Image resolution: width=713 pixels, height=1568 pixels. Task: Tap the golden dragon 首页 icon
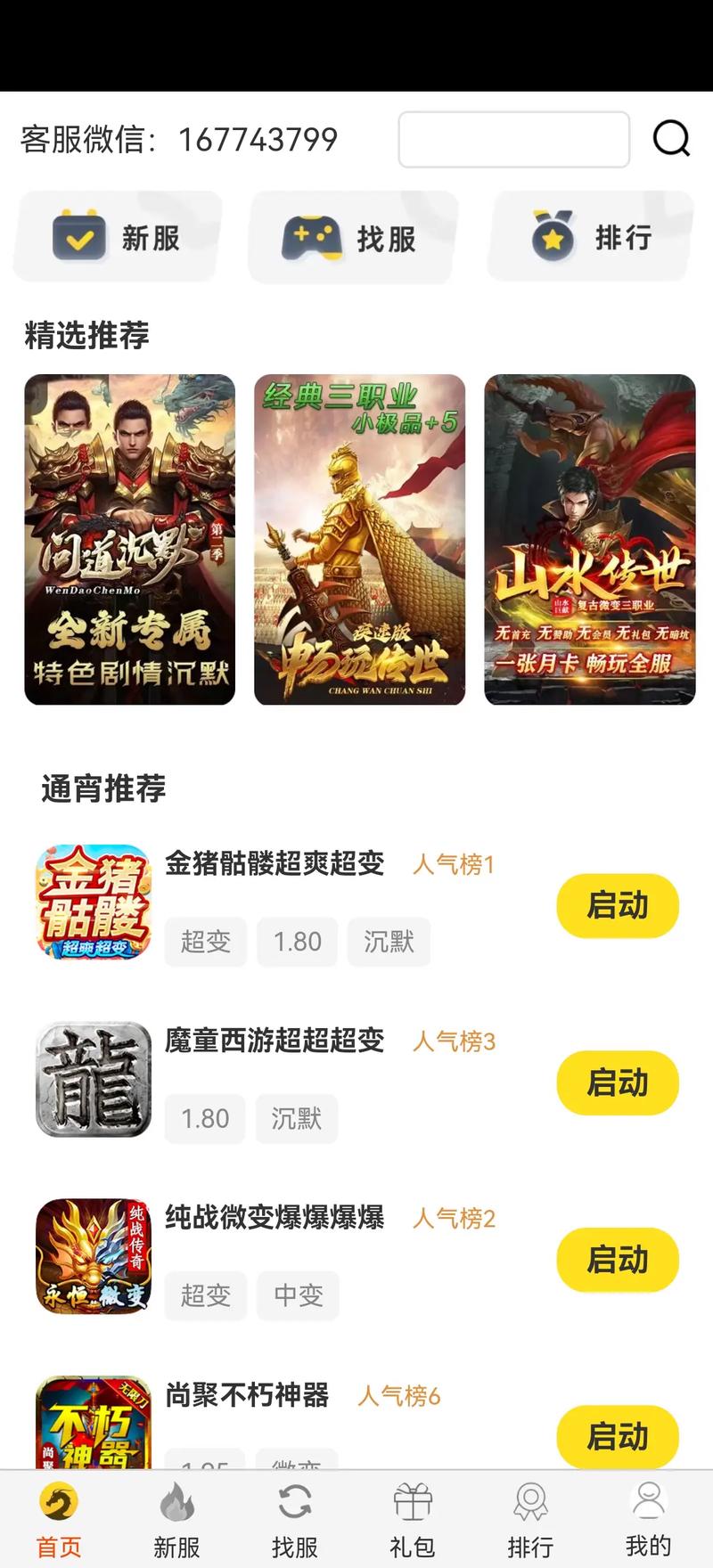(58, 1503)
